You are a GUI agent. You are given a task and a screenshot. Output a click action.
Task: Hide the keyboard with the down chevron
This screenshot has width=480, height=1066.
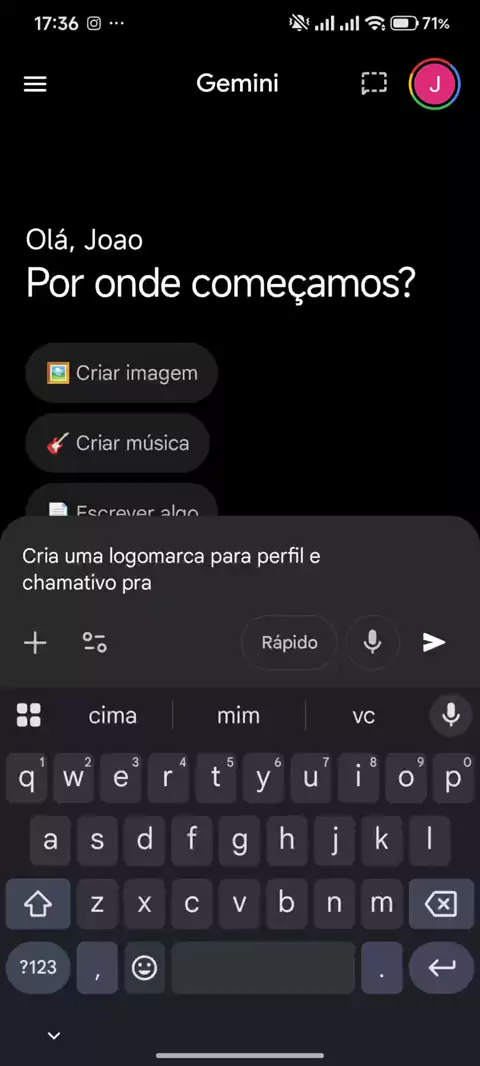pyautogui.click(x=54, y=1035)
